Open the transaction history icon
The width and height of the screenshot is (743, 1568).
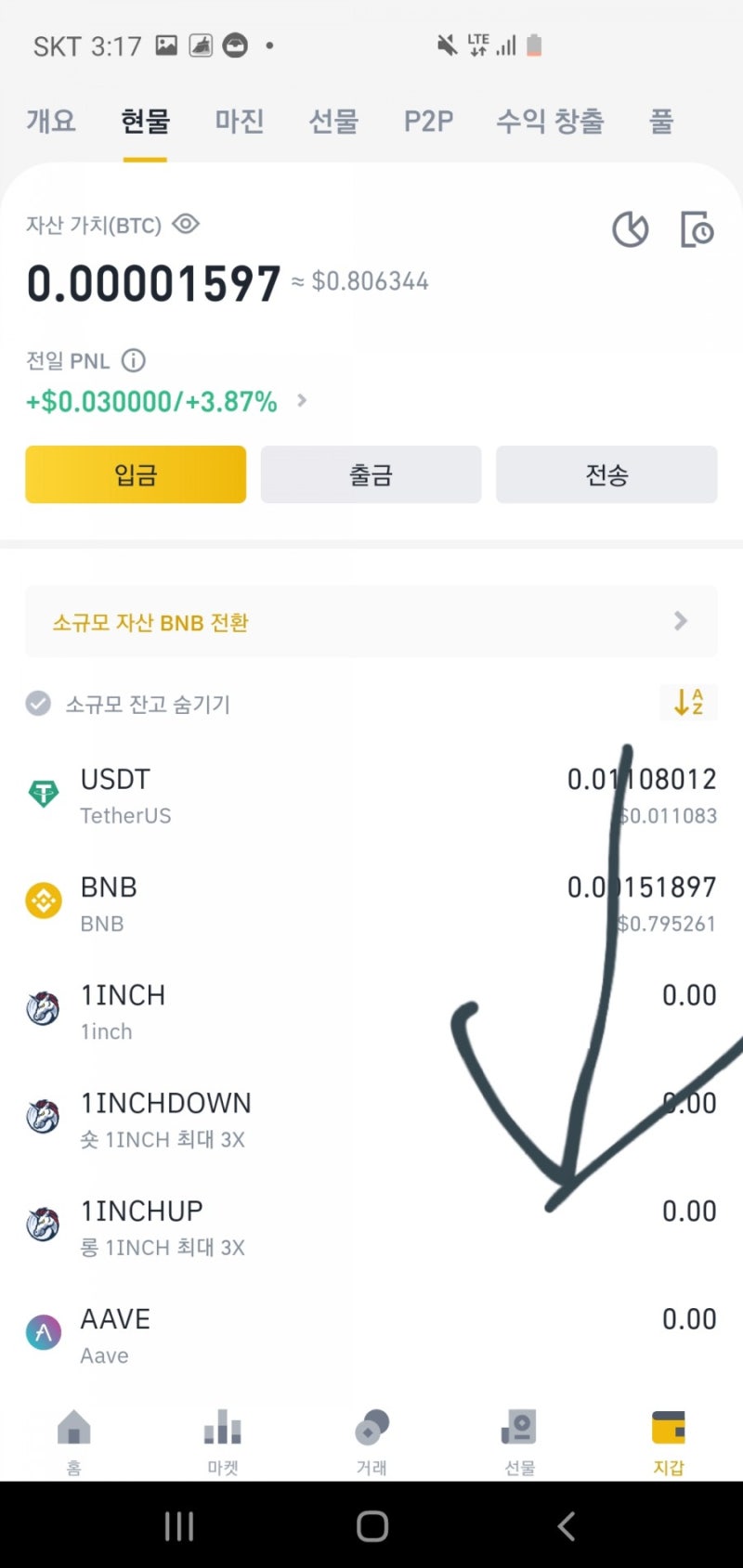[697, 229]
